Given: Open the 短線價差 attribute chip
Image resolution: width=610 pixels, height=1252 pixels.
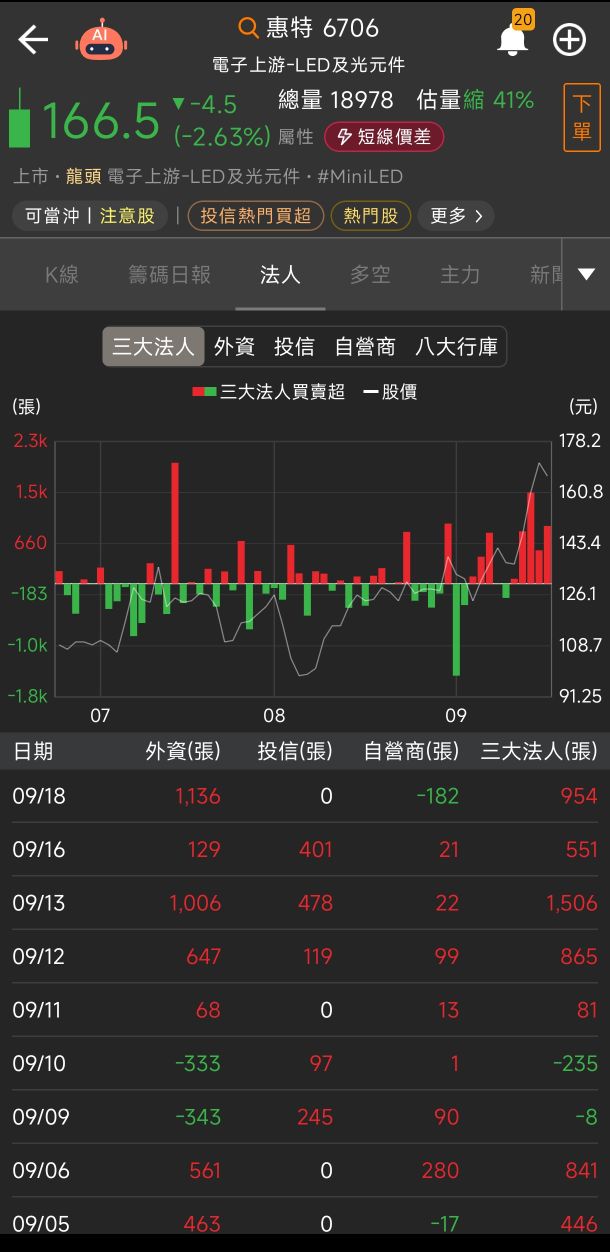Looking at the screenshot, I should pyautogui.click(x=384, y=137).
